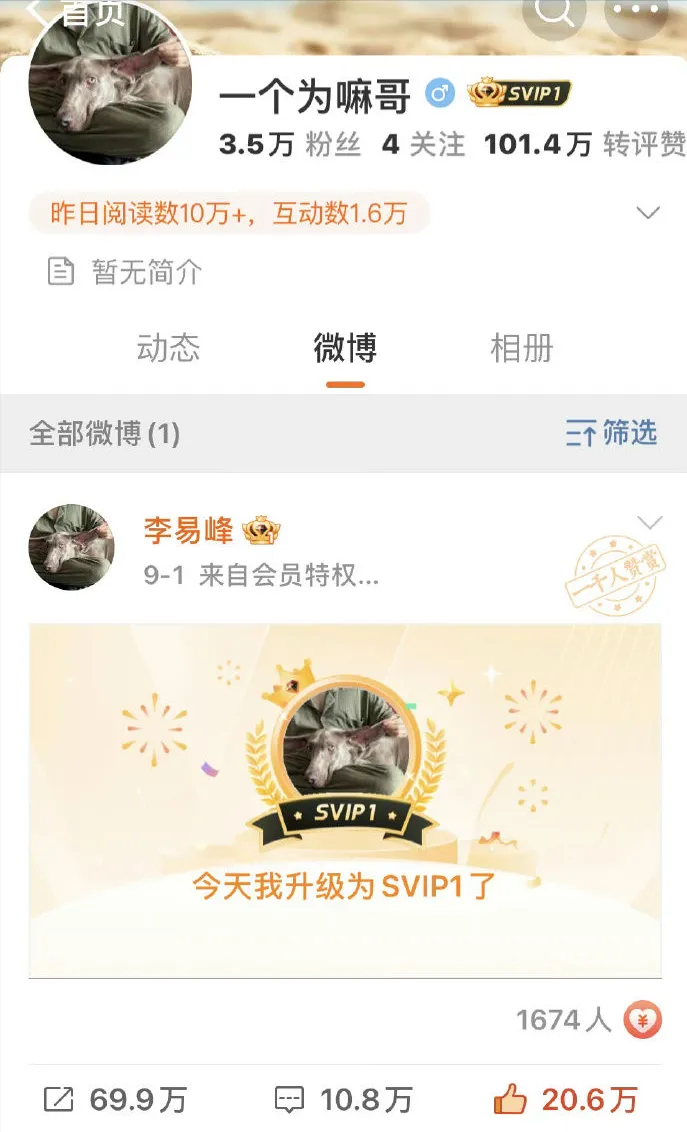Open the SVIP1 upgrade card image
Image resolution: width=687 pixels, height=1132 pixels.
click(x=345, y=801)
